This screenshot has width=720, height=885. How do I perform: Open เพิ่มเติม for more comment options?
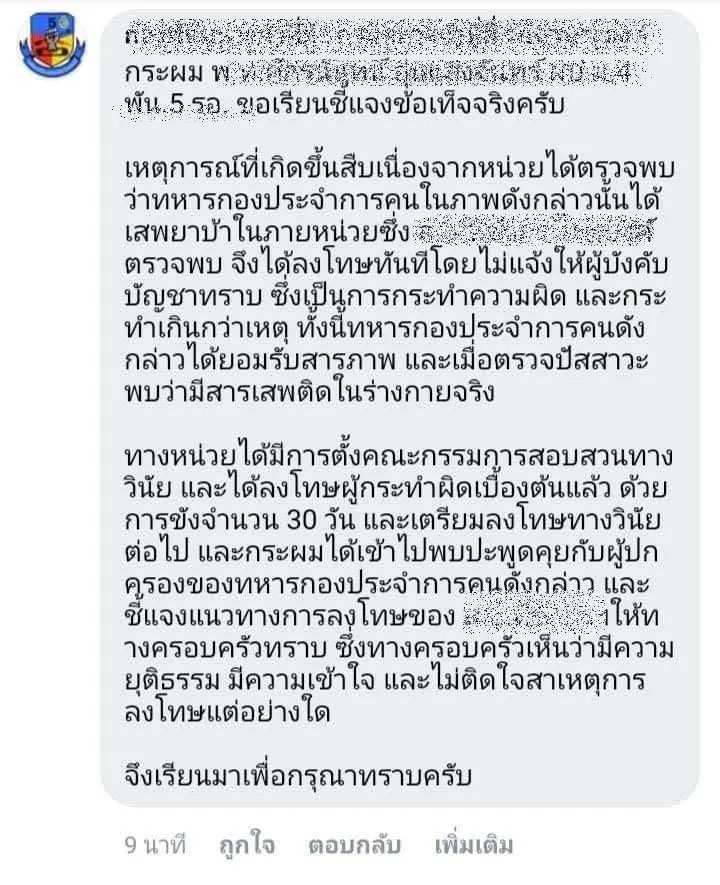pyautogui.click(x=474, y=846)
